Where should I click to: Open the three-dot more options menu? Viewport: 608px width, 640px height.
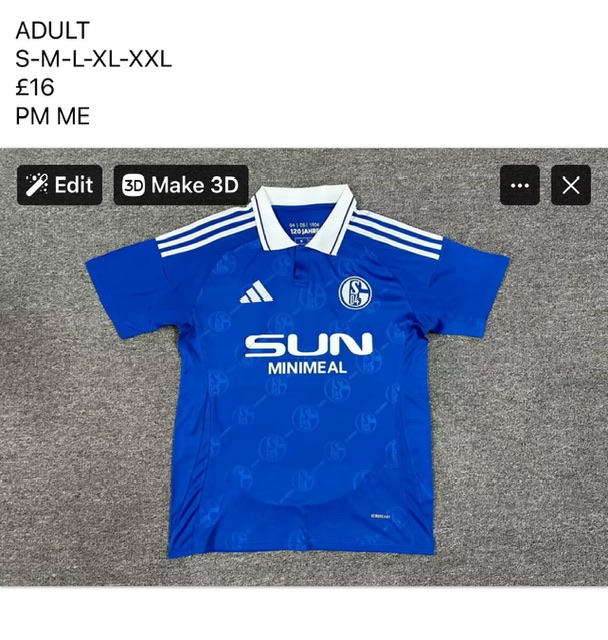(519, 185)
